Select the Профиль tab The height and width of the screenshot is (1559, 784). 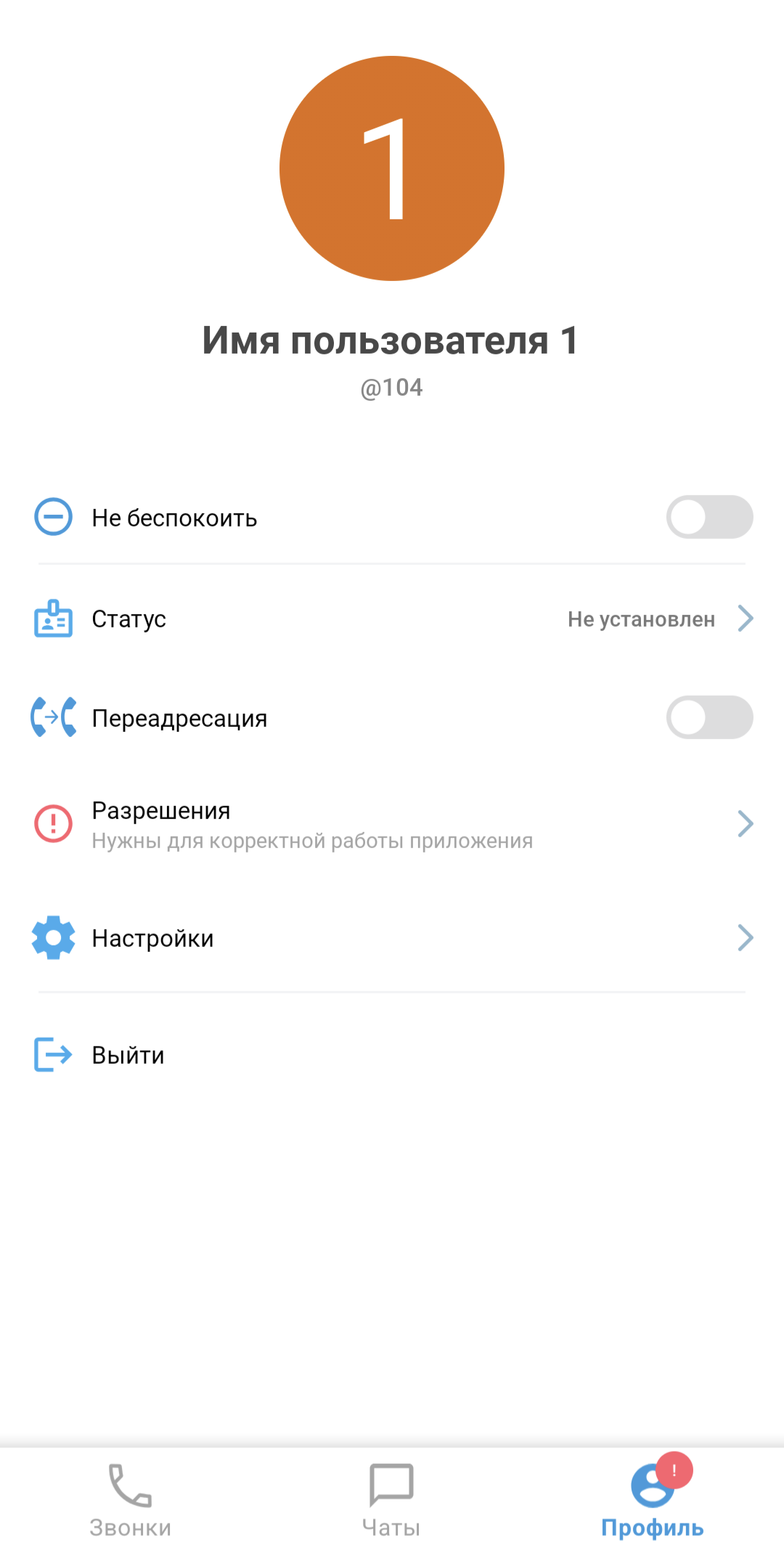click(652, 1500)
